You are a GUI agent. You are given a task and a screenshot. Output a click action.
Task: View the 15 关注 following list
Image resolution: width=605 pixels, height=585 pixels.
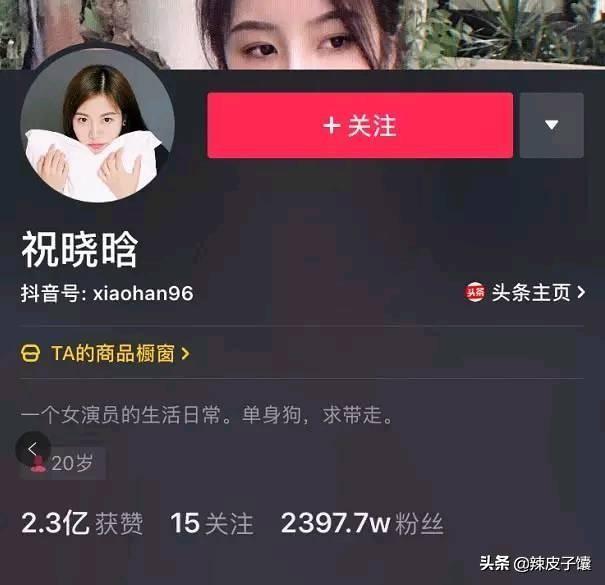pyautogui.click(x=212, y=522)
